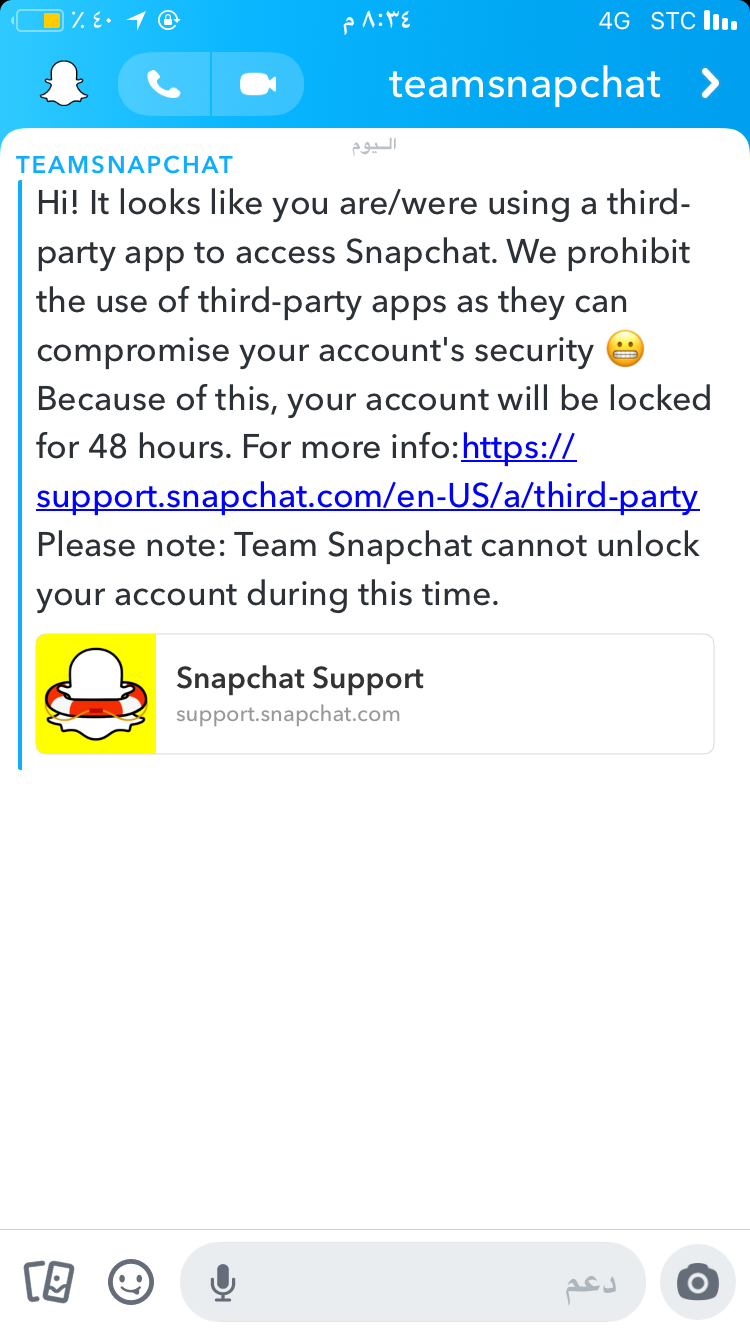
Task: Open the photo gallery cards icon
Action: (49, 1281)
